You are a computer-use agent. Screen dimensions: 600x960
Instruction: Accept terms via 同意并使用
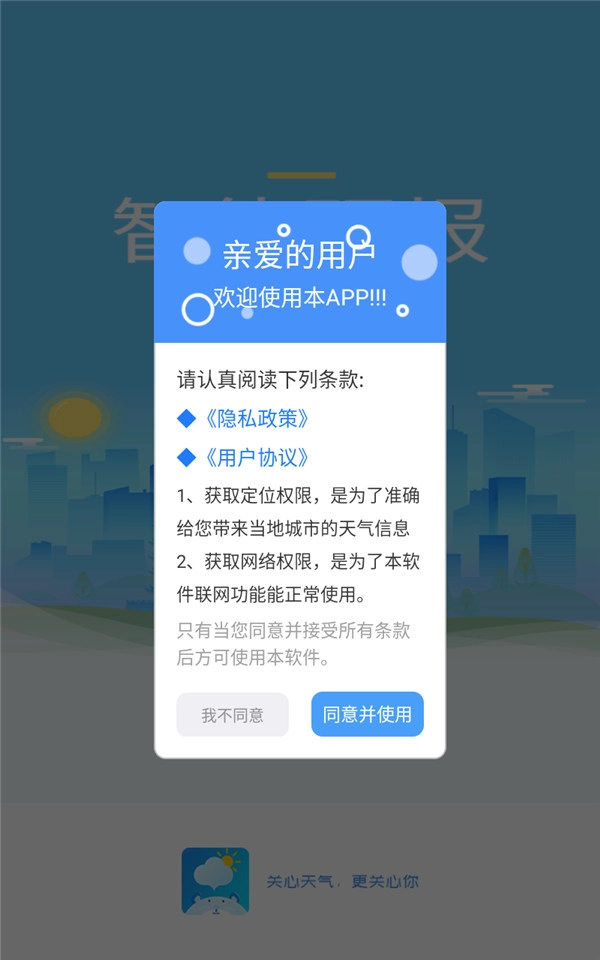click(x=367, y=714)
